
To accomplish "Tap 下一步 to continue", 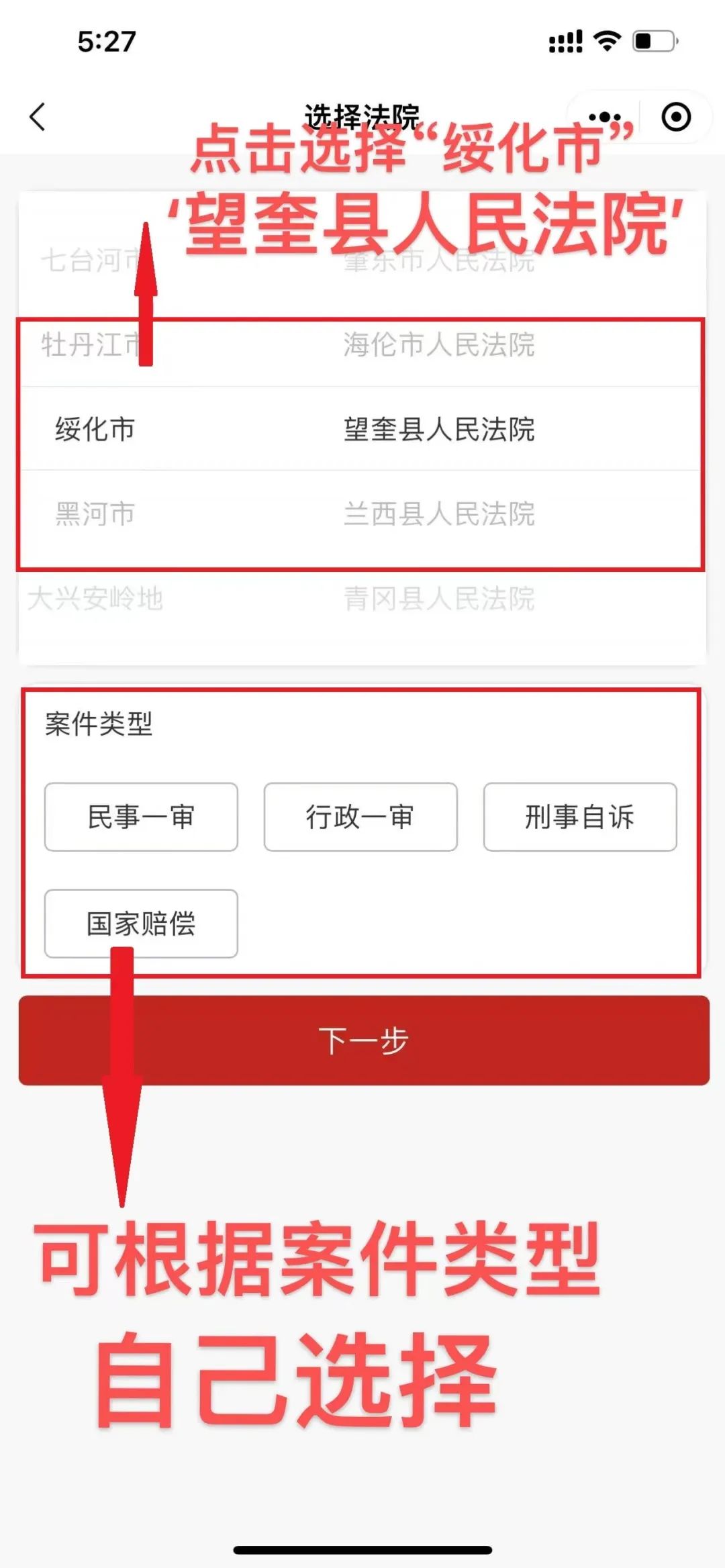I will (x=364, y=1040).
